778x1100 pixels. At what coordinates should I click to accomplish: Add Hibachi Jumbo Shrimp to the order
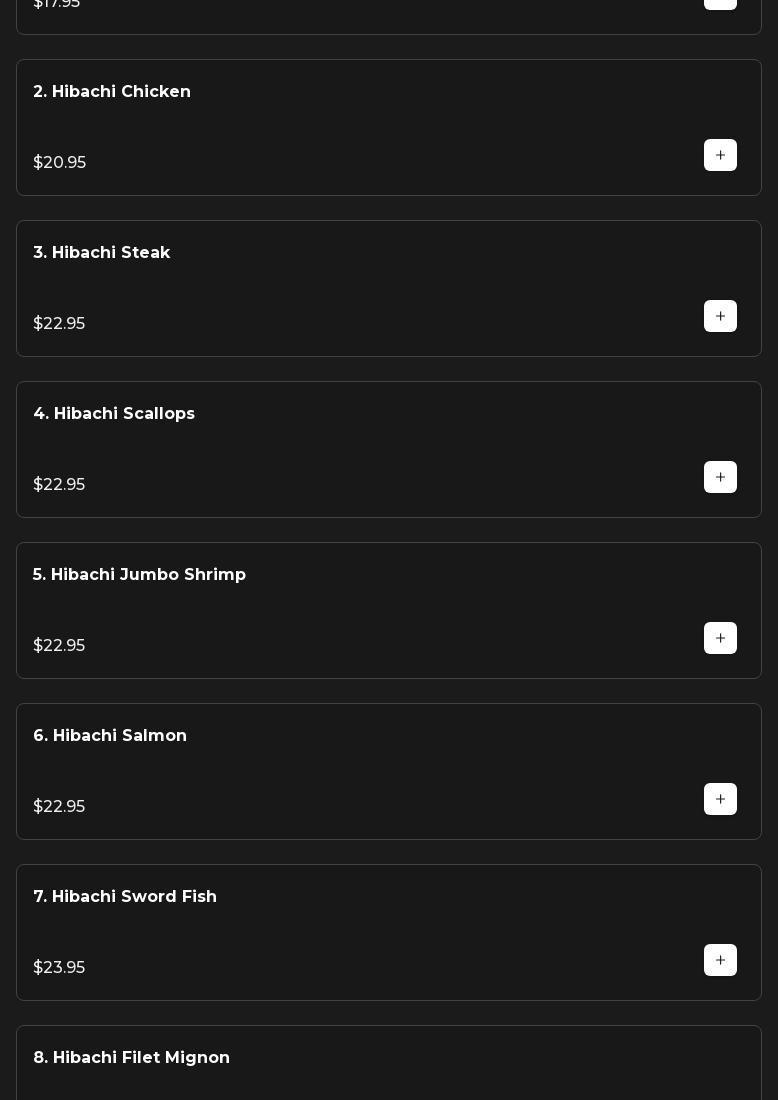tap(720, 638)
